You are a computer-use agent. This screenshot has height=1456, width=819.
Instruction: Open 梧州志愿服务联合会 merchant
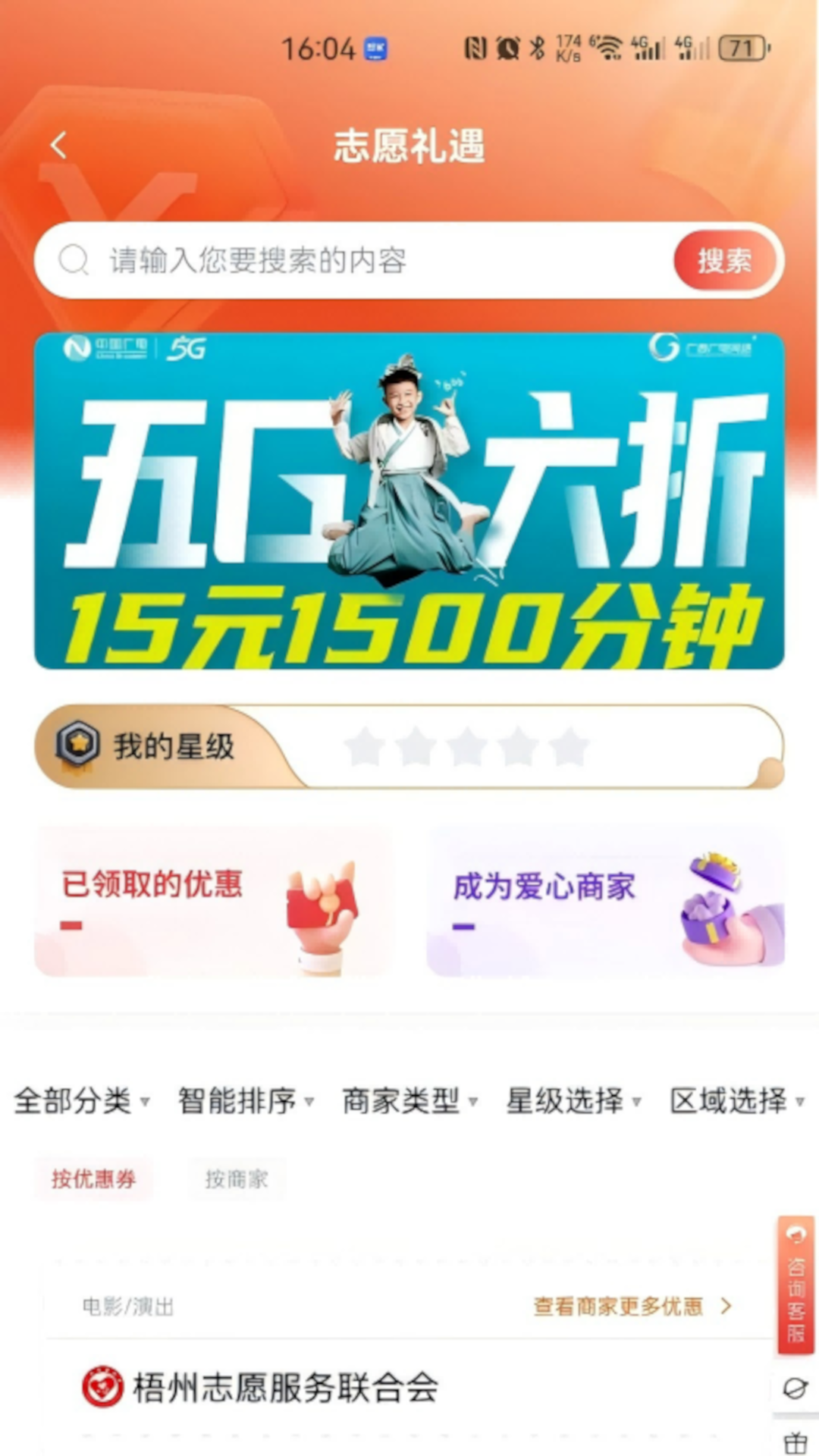[x=285, y=1388]
